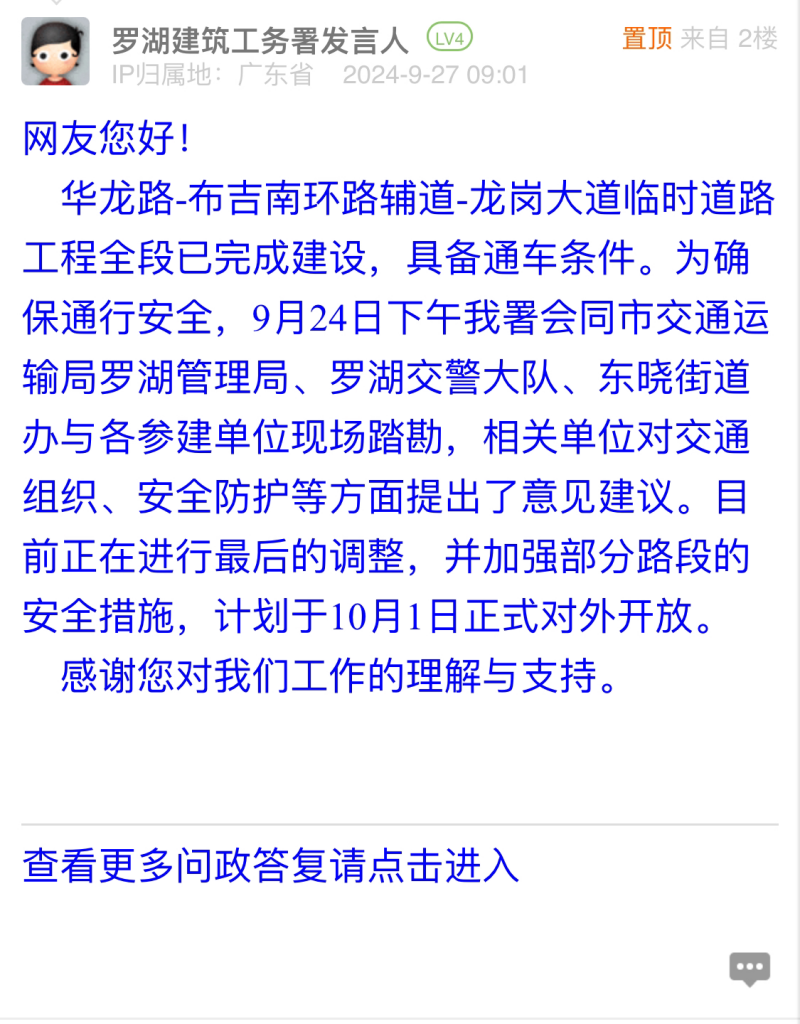The width and height of the screenshot is (800, 1024).
Task: Open 罗湖建筑工务署发言人's profile avatar
Action: [x=55, y=52]
